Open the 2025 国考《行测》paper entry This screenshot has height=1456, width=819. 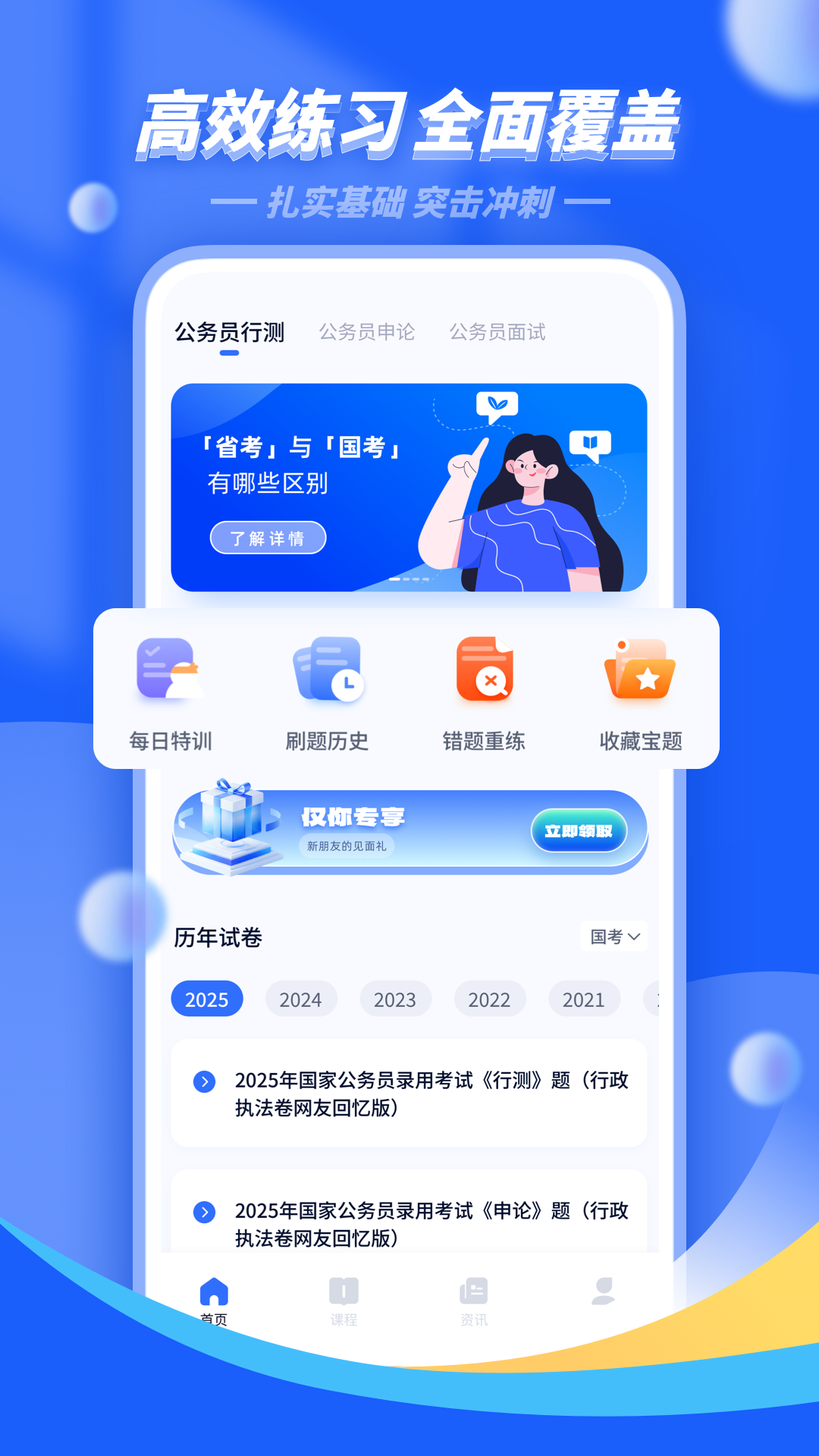click(x=409, y=1094)
